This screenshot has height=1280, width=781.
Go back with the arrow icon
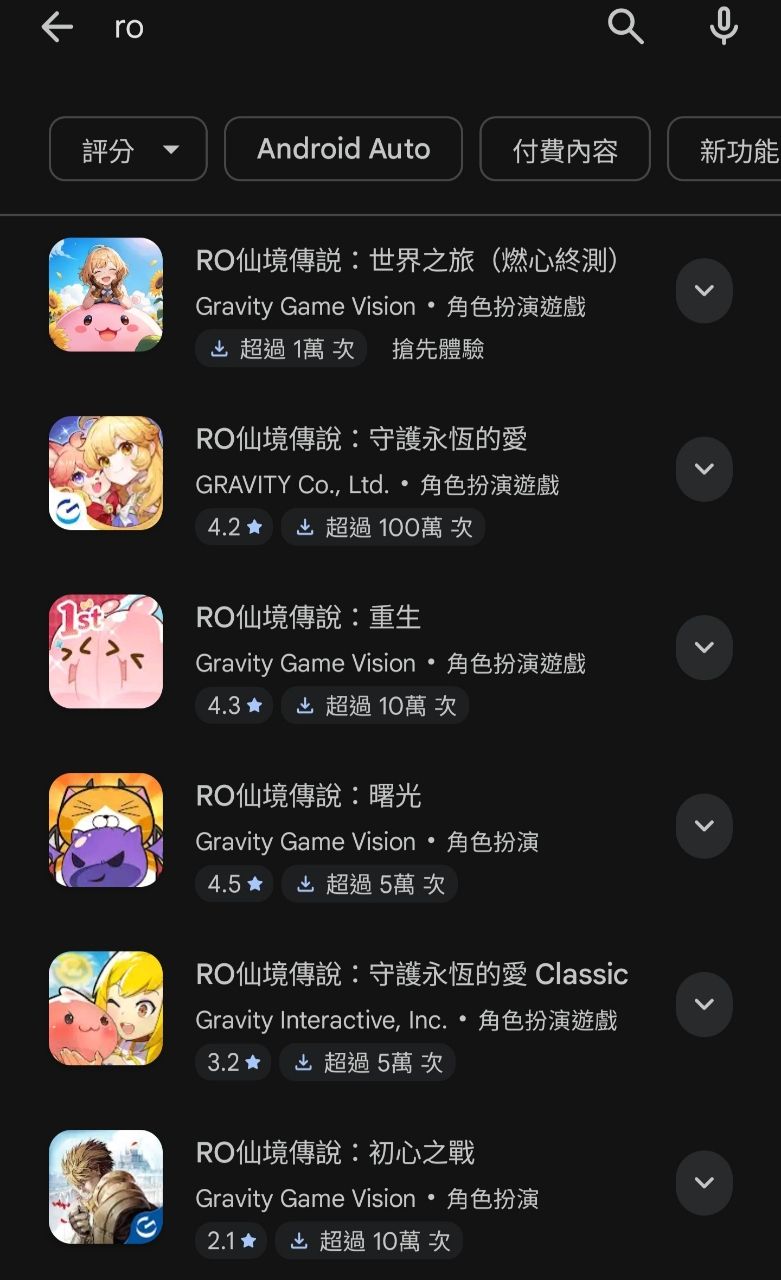point(57,28)
